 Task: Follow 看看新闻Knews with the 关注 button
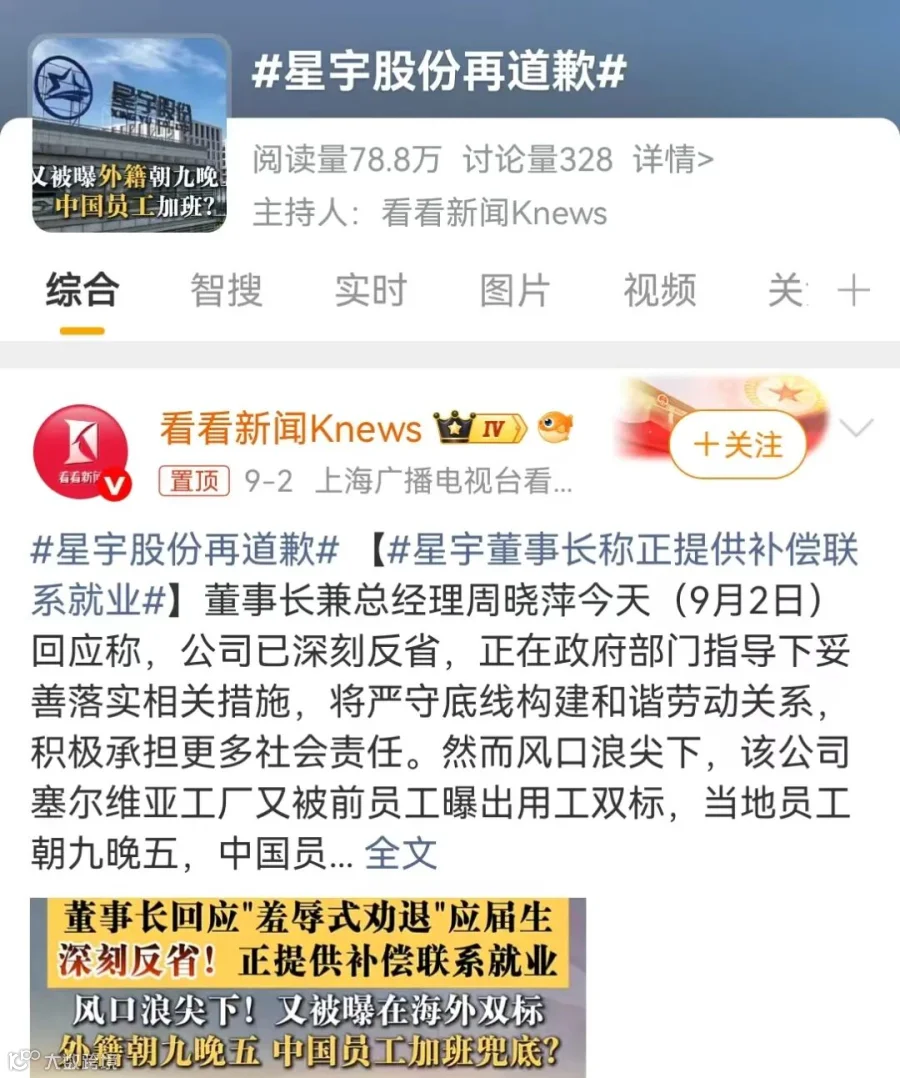point(738,444)
